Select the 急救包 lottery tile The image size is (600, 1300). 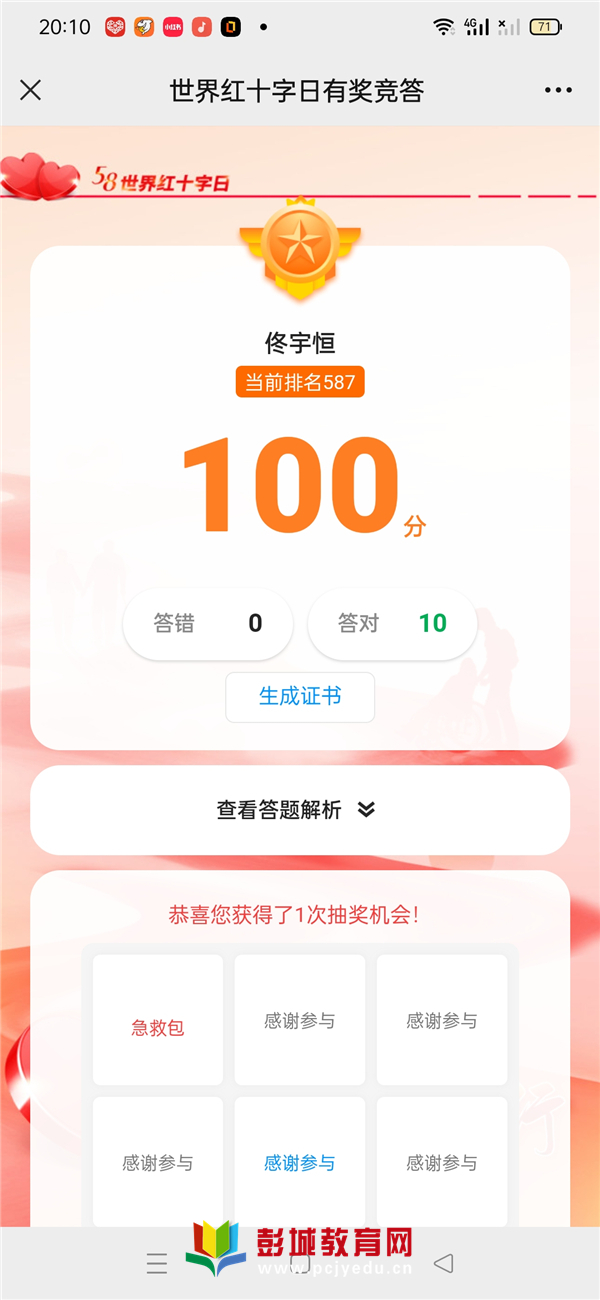[x=158, y=1020]
